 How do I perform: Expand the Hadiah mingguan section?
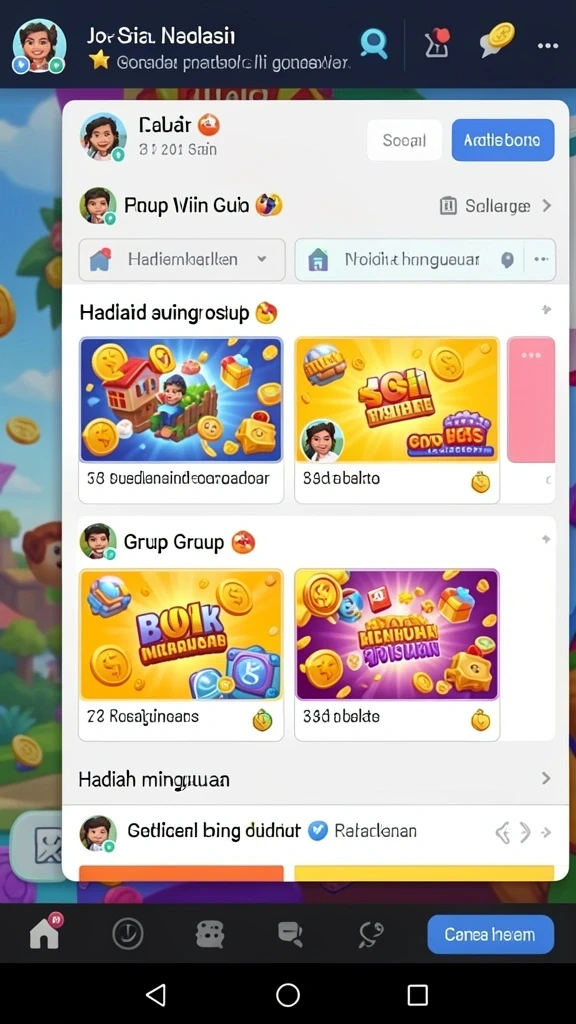pos(315,778)
